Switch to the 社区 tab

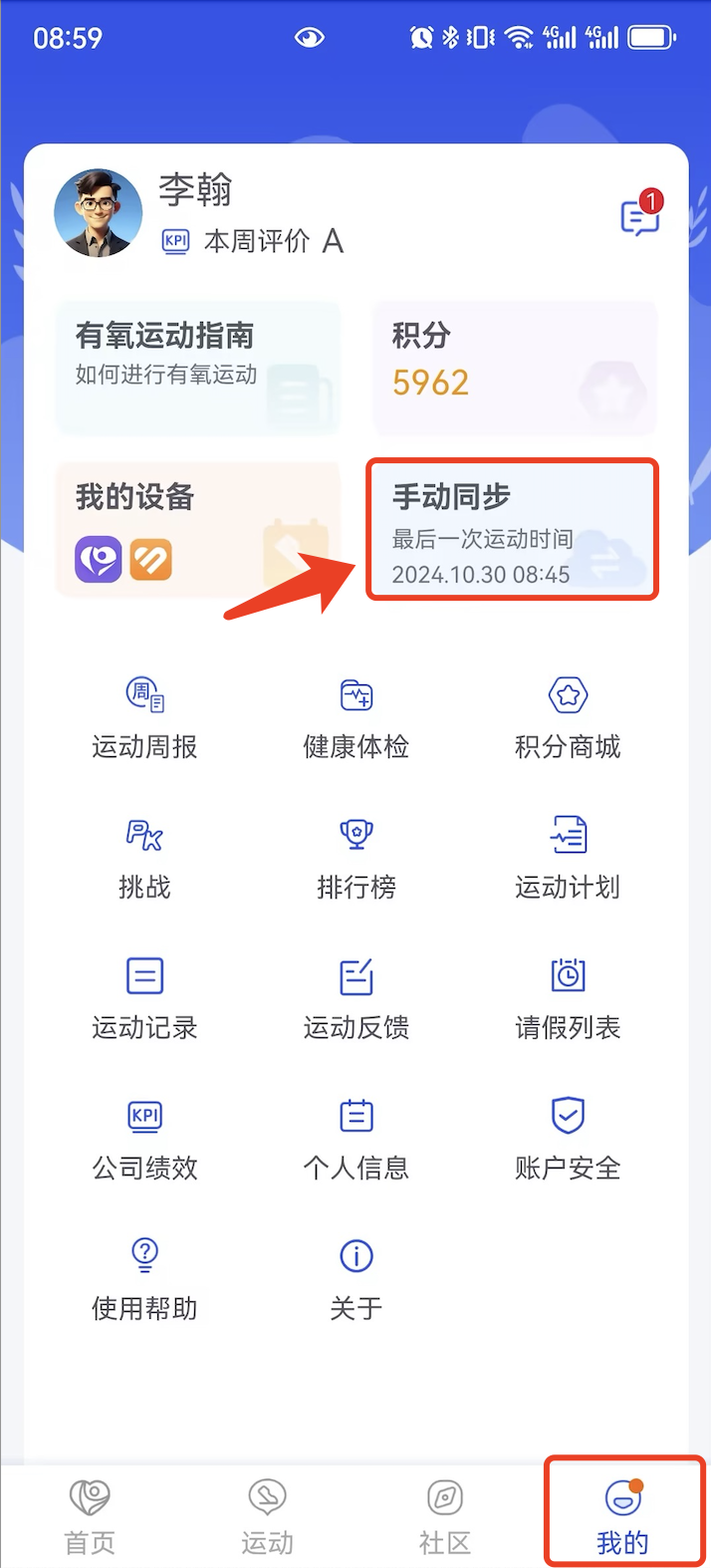click(x=444, y=1516)
